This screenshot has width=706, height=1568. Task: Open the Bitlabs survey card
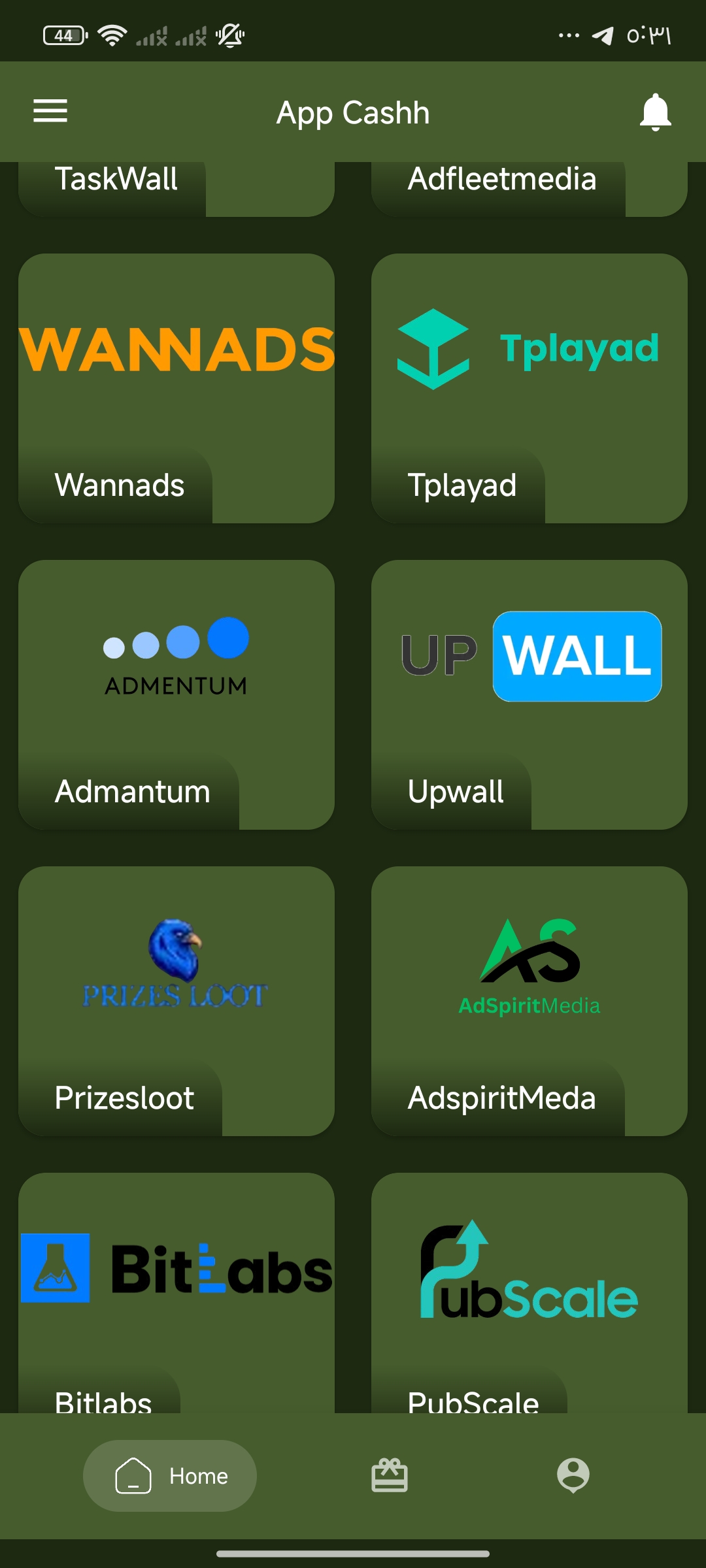[x=176, y=1290]
